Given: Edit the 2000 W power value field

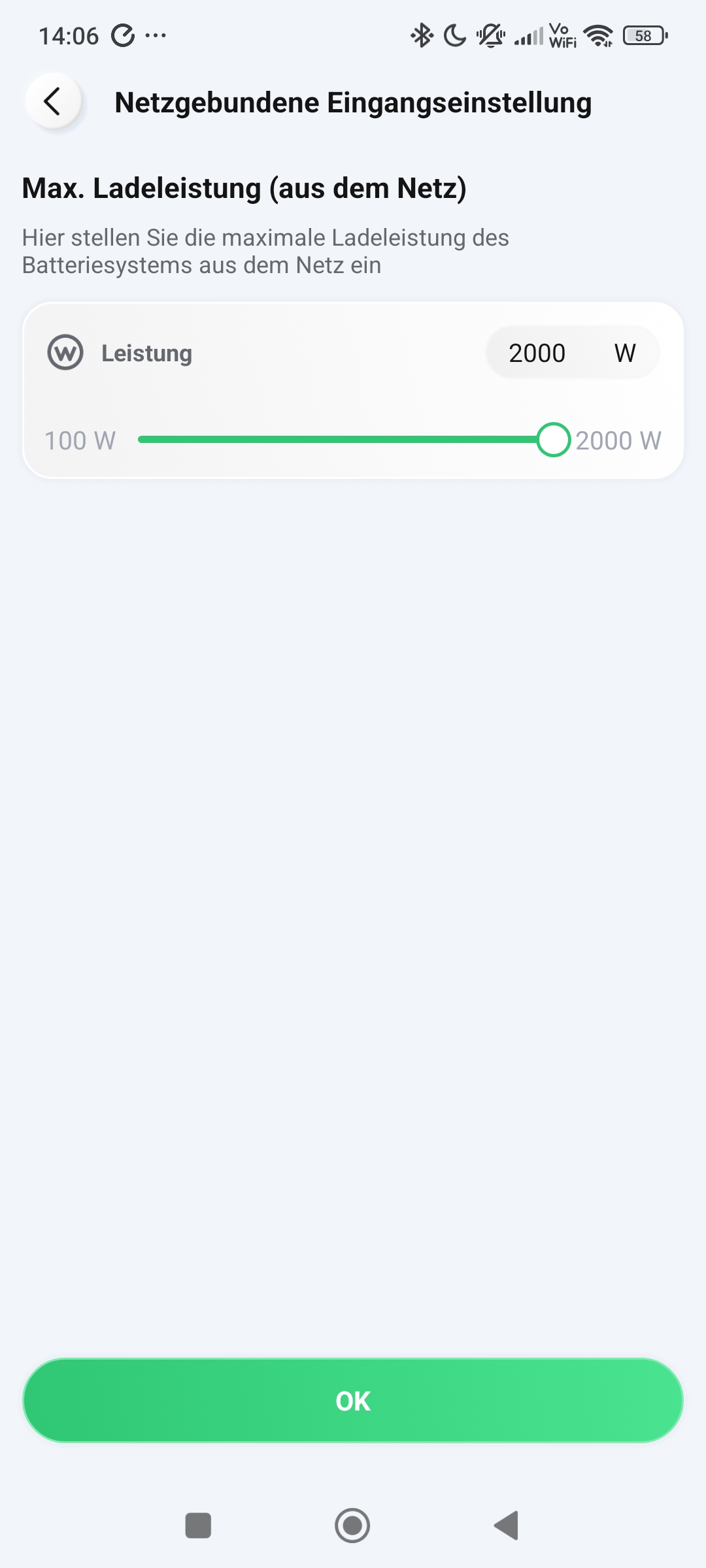Looking at the screenshot, I should [x=537, y=353].
